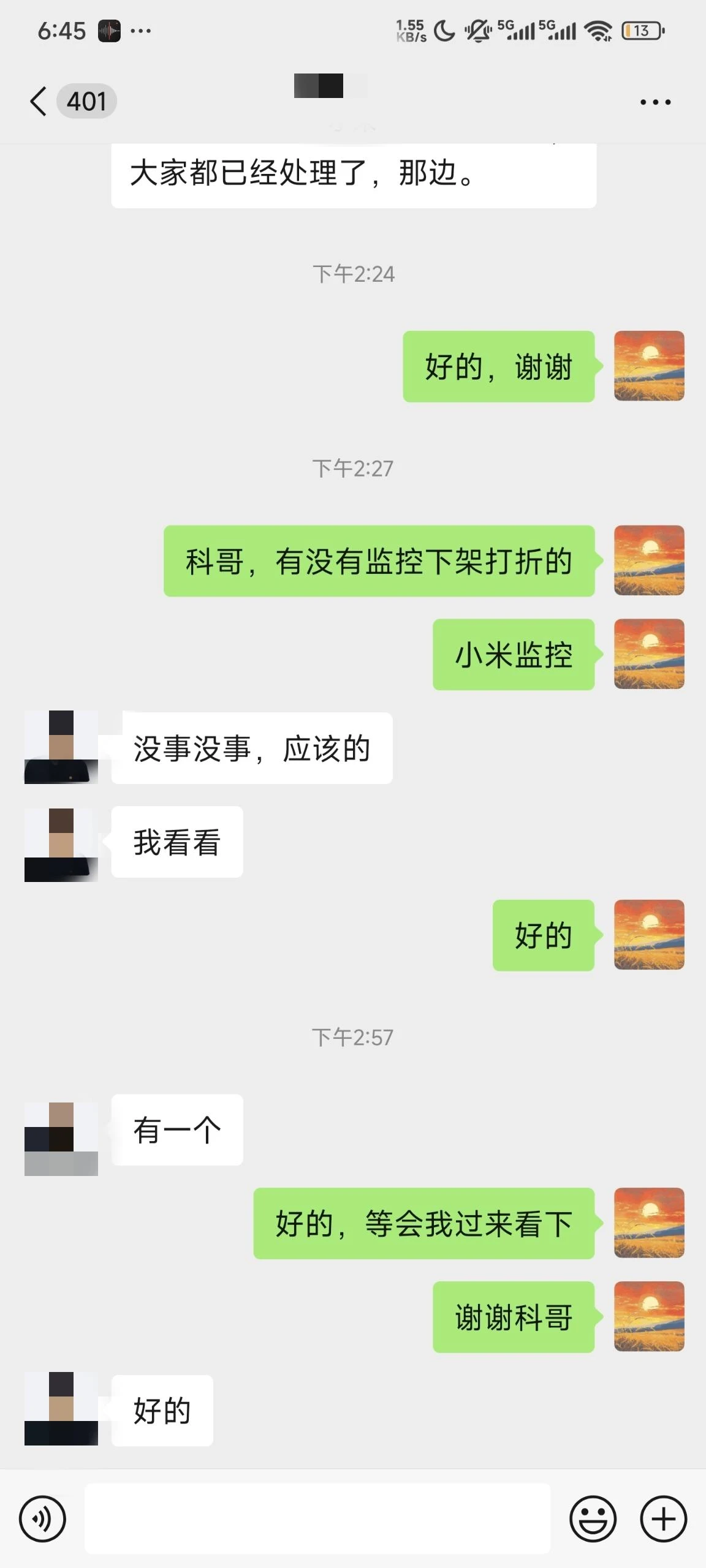Tap contact avatar beside 我看看

coord(61,845)
